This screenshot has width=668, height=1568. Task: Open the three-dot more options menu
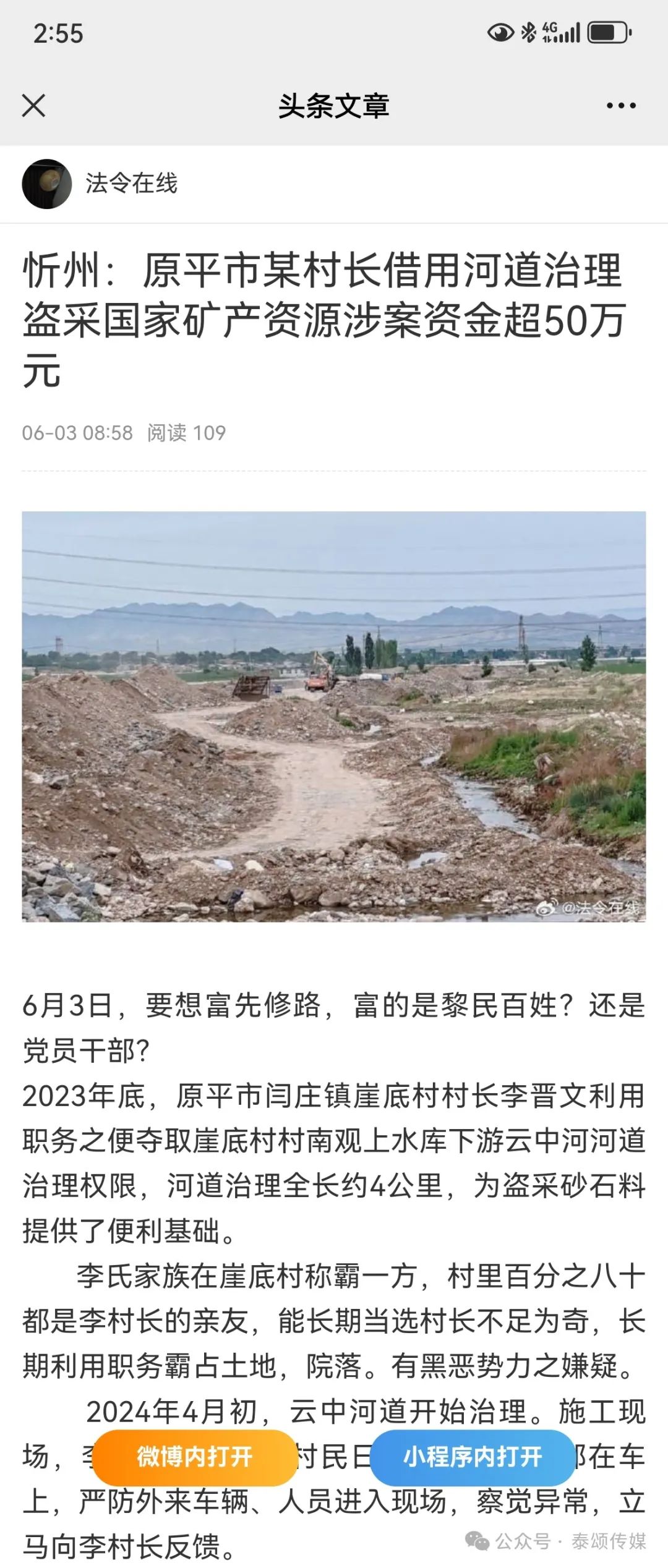point(621,106)
